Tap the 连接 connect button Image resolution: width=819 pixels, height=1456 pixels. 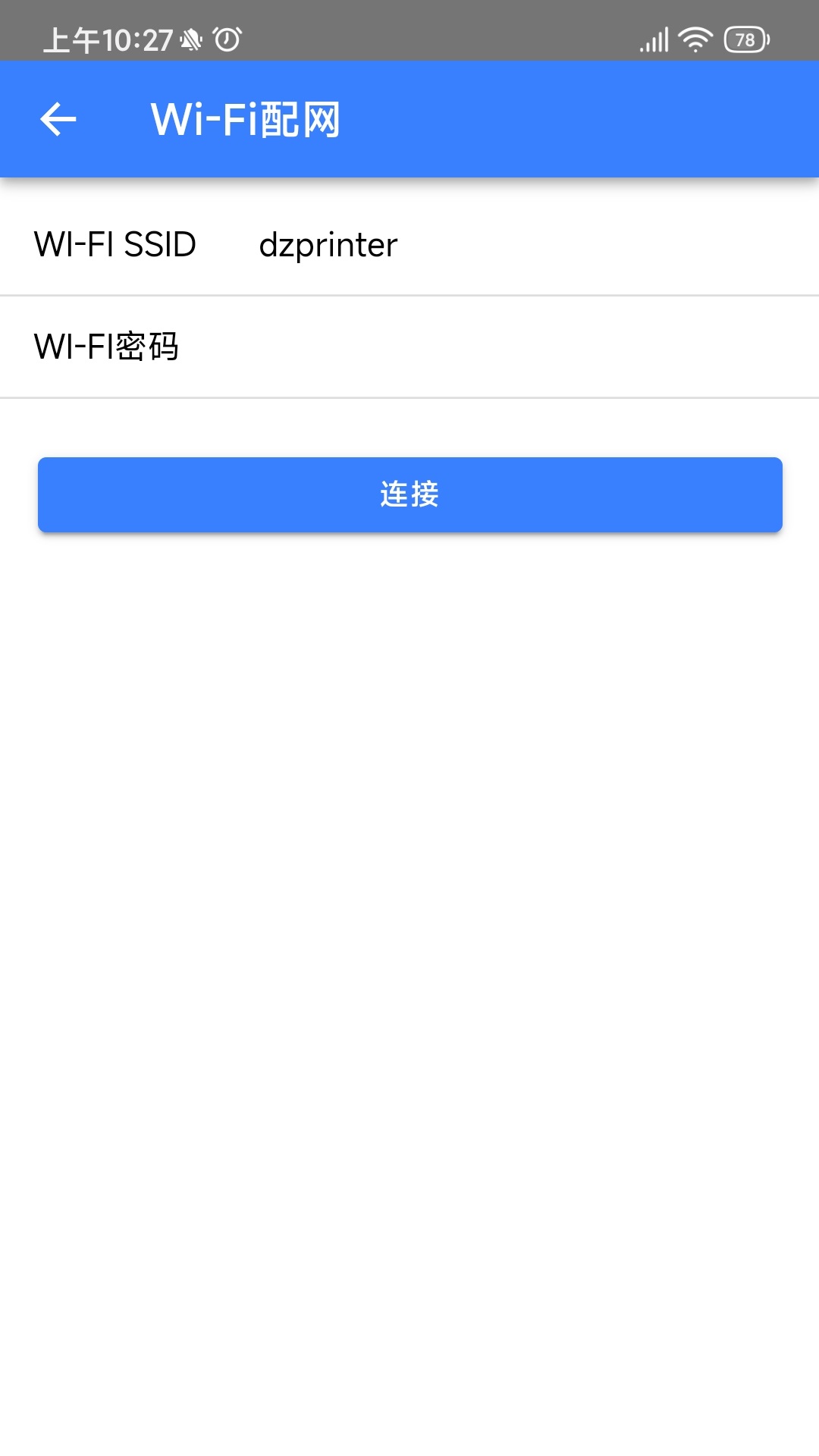point(409,494)
